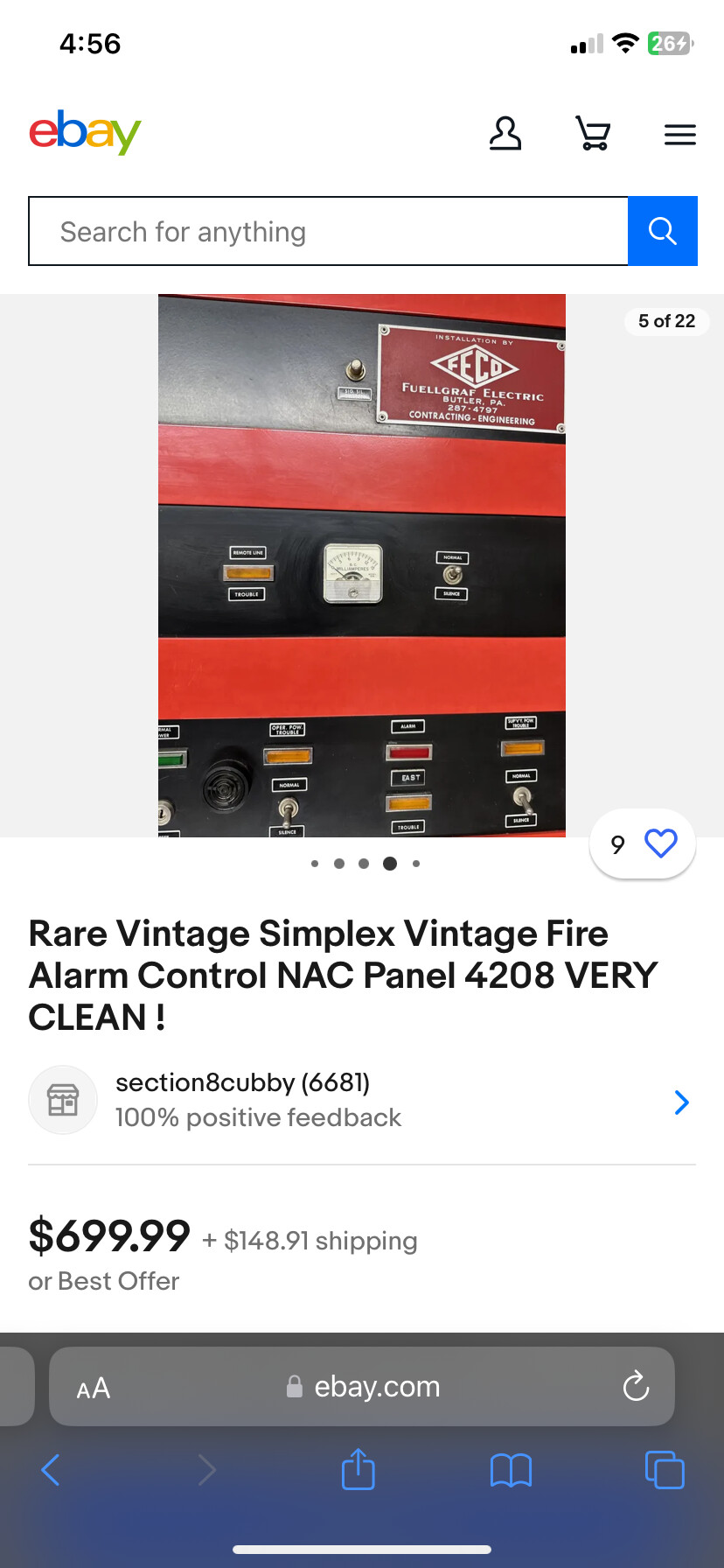Focus the Search for anything field
724x1568 pixels.
pyautogui.click(x=328, y=232)
